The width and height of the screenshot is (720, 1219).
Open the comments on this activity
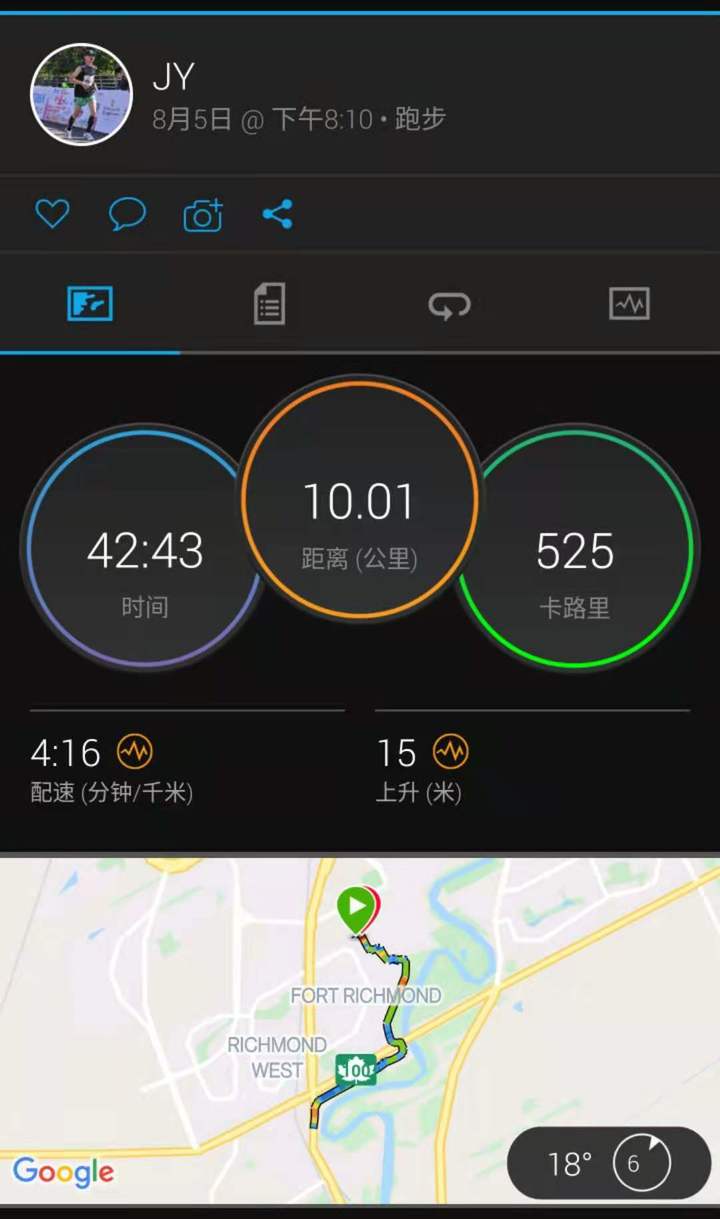point(127,214)
